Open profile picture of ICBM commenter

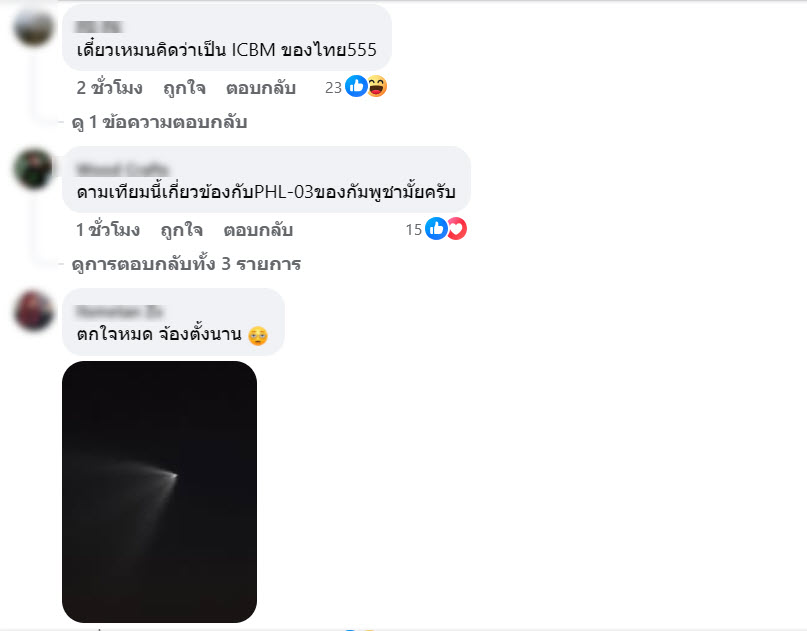(x=34, y=26)
